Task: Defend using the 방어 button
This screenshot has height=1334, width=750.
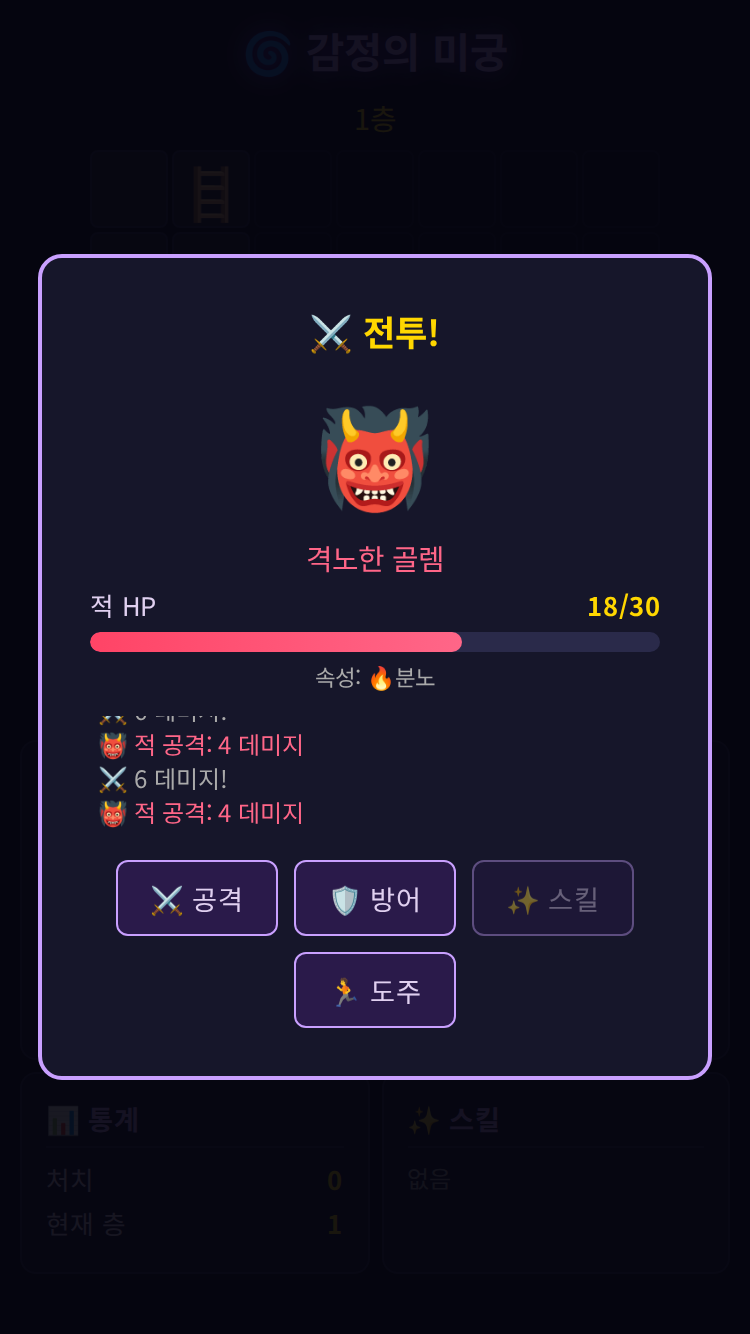Action: tap(375, 898)
